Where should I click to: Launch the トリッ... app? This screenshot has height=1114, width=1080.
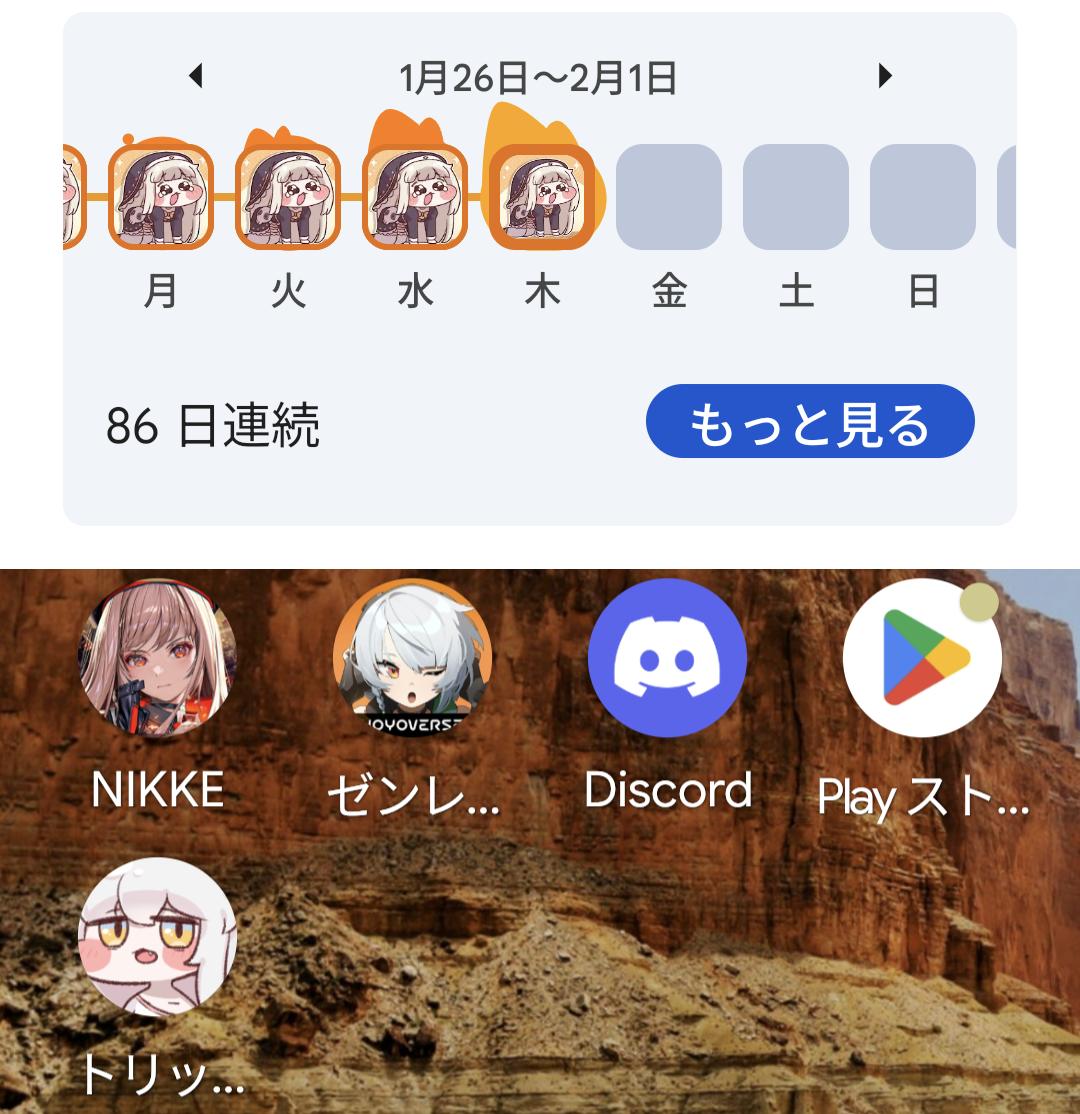point(158,937)
